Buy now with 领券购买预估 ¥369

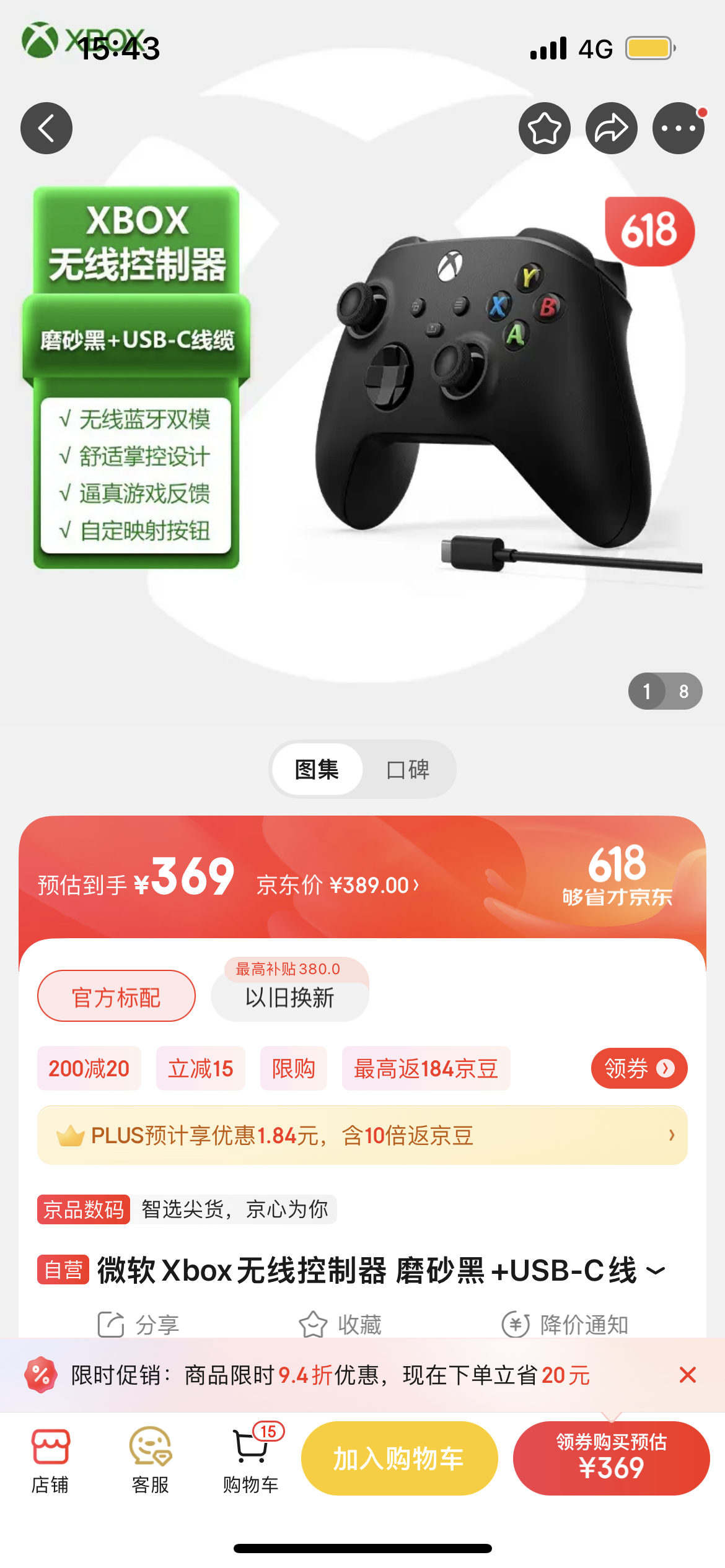point(611,1458)
